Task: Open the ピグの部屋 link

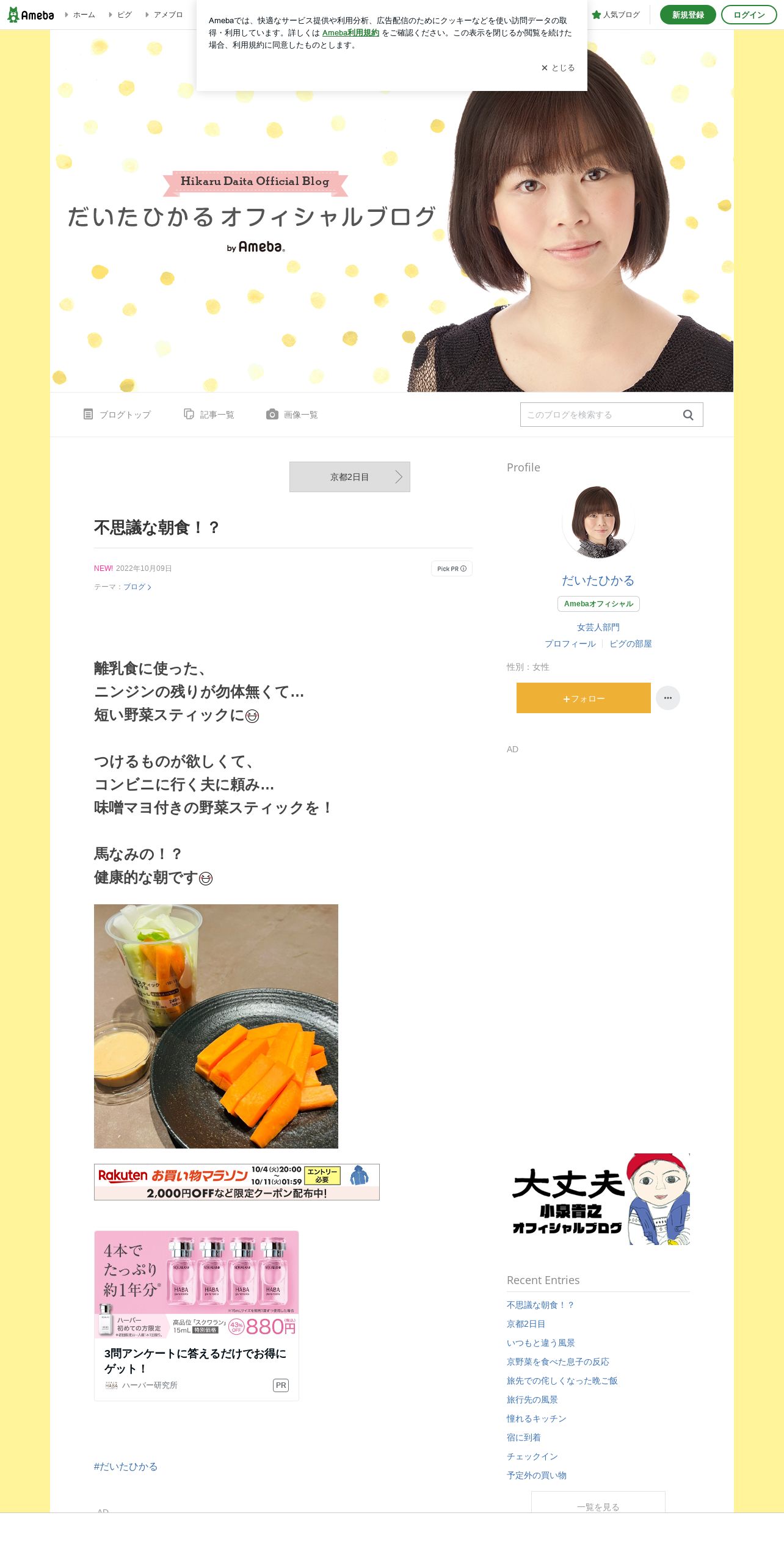Action: click(631, 644)
